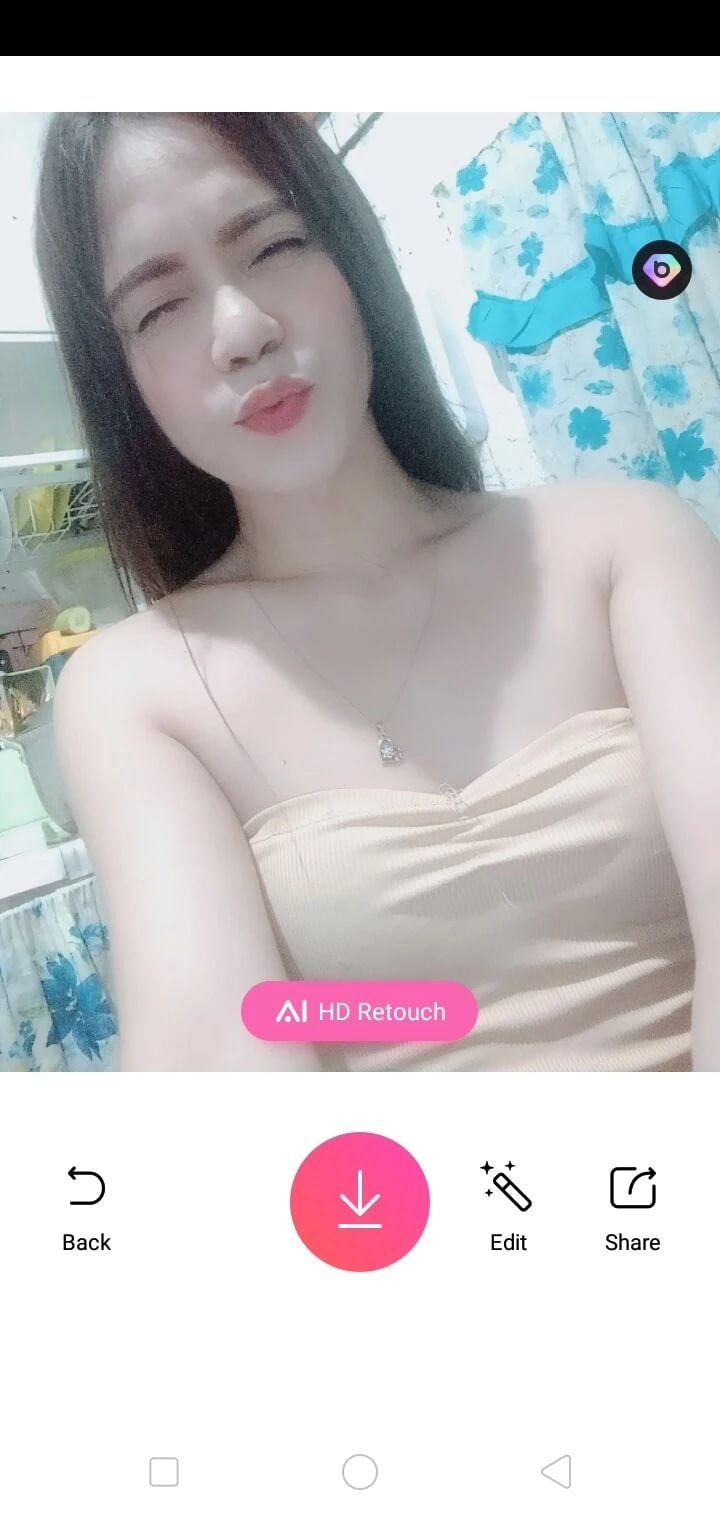Tap the curved Back undo-arrow icon
The width and height of the screenshot is (720, 1520).
pos(85,1187)
